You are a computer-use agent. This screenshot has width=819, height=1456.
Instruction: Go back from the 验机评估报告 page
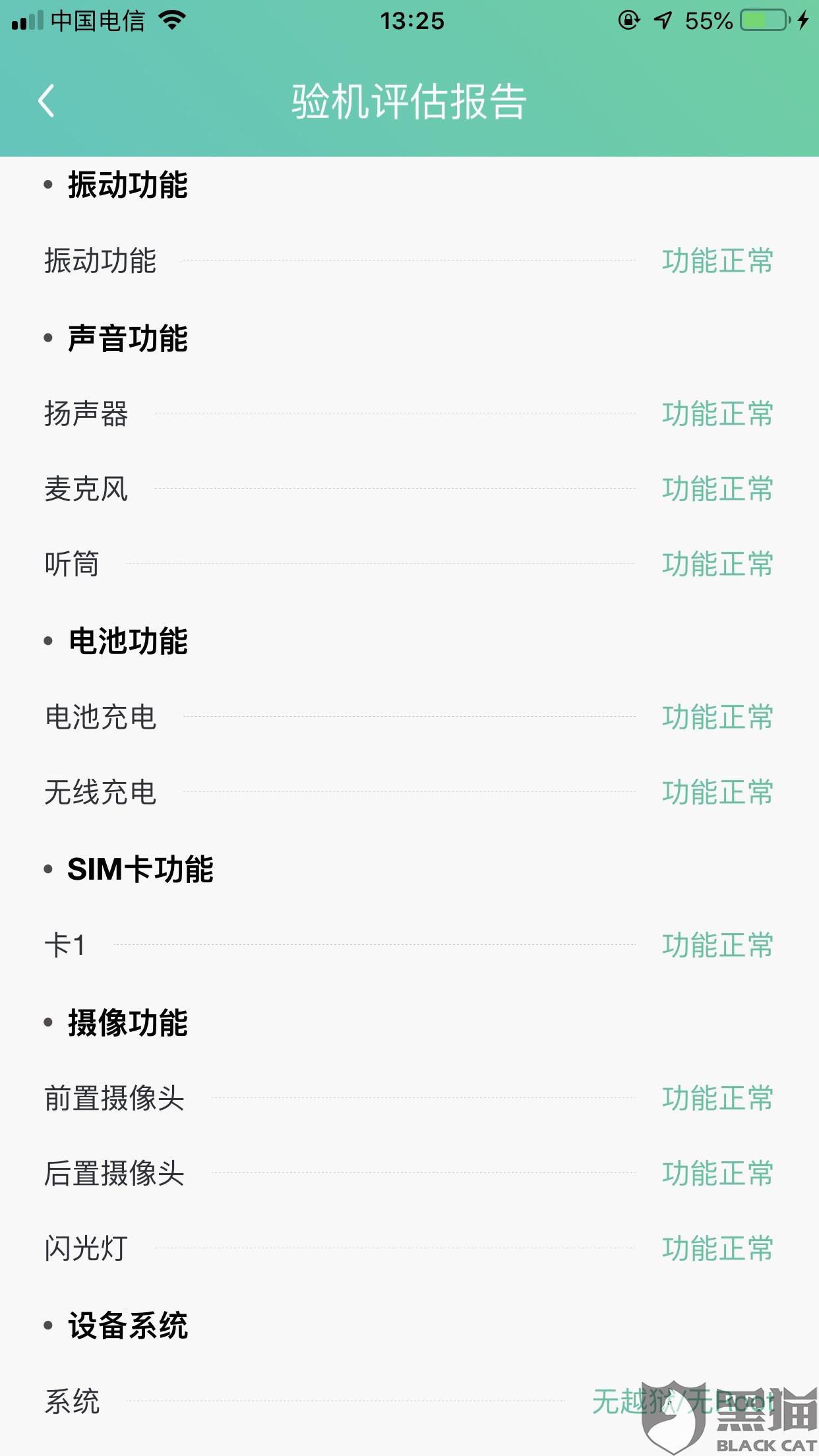[x=46, y=102]
